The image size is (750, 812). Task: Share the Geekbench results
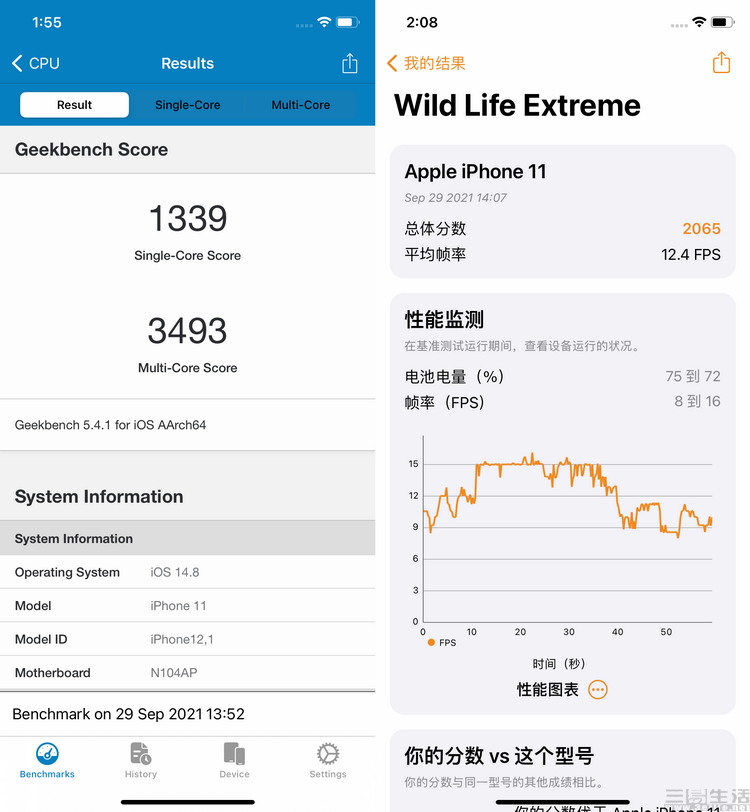pyautogui.click(x=349, y=63)
